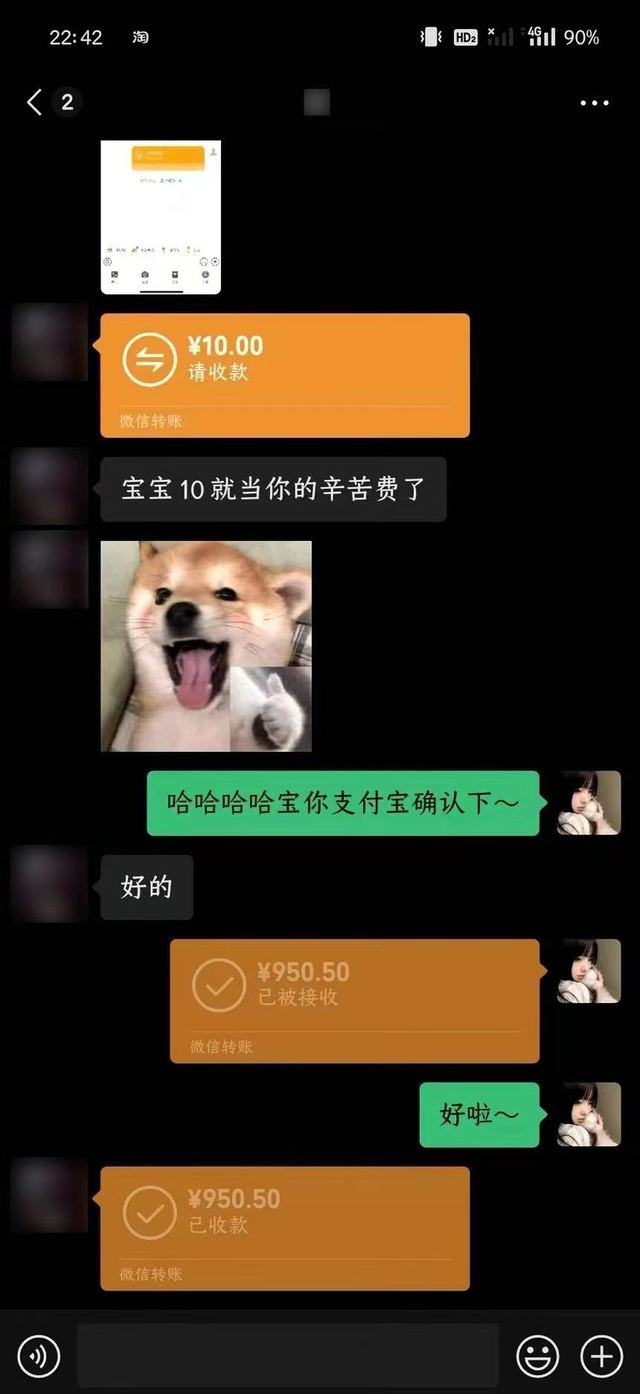Screen dimensions: 640x1394
Task: Go back to the chat list
Action: pos(34,102)
